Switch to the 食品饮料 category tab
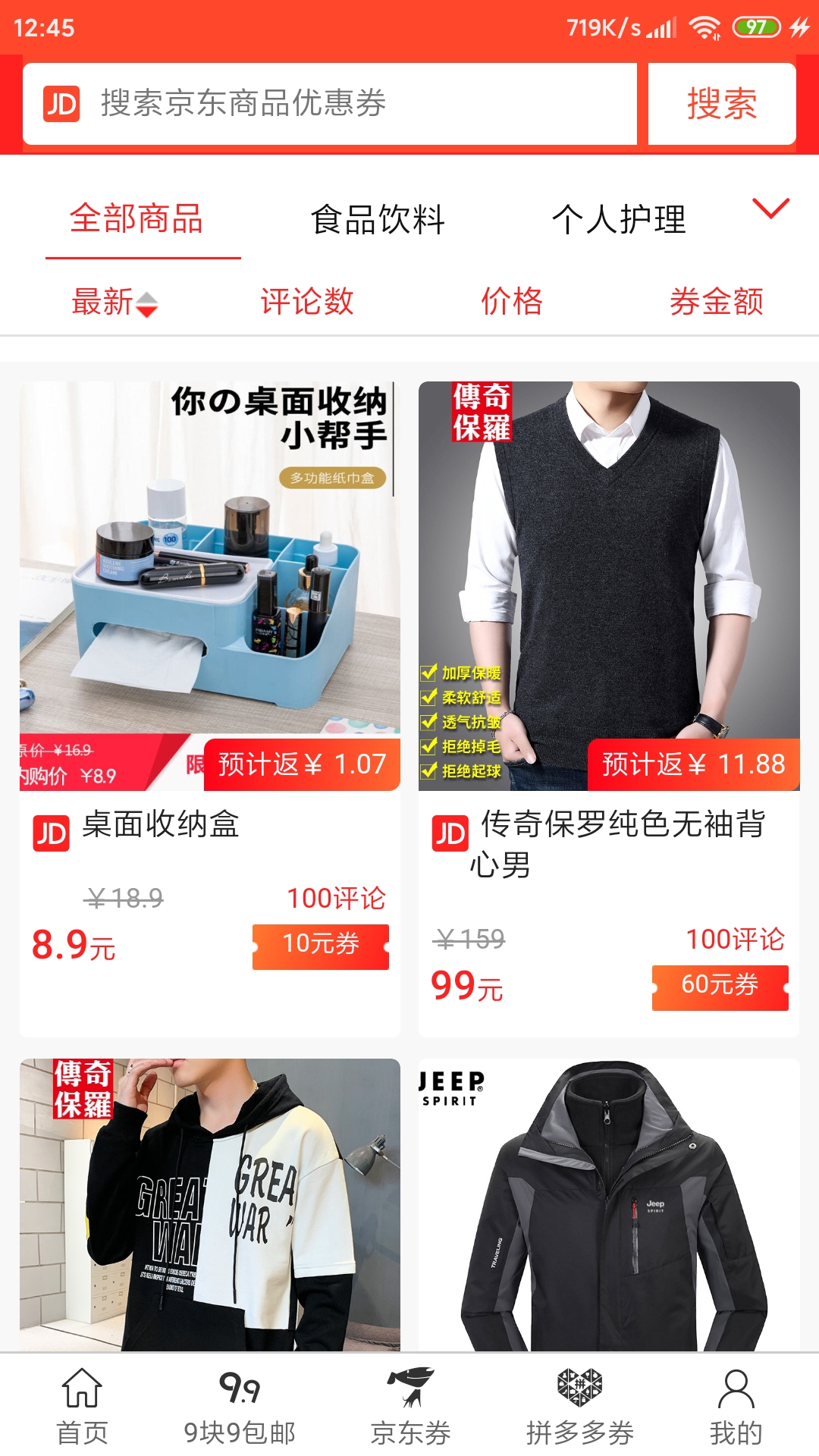The width and height of the screenshot is (819, 1456). 378,220
